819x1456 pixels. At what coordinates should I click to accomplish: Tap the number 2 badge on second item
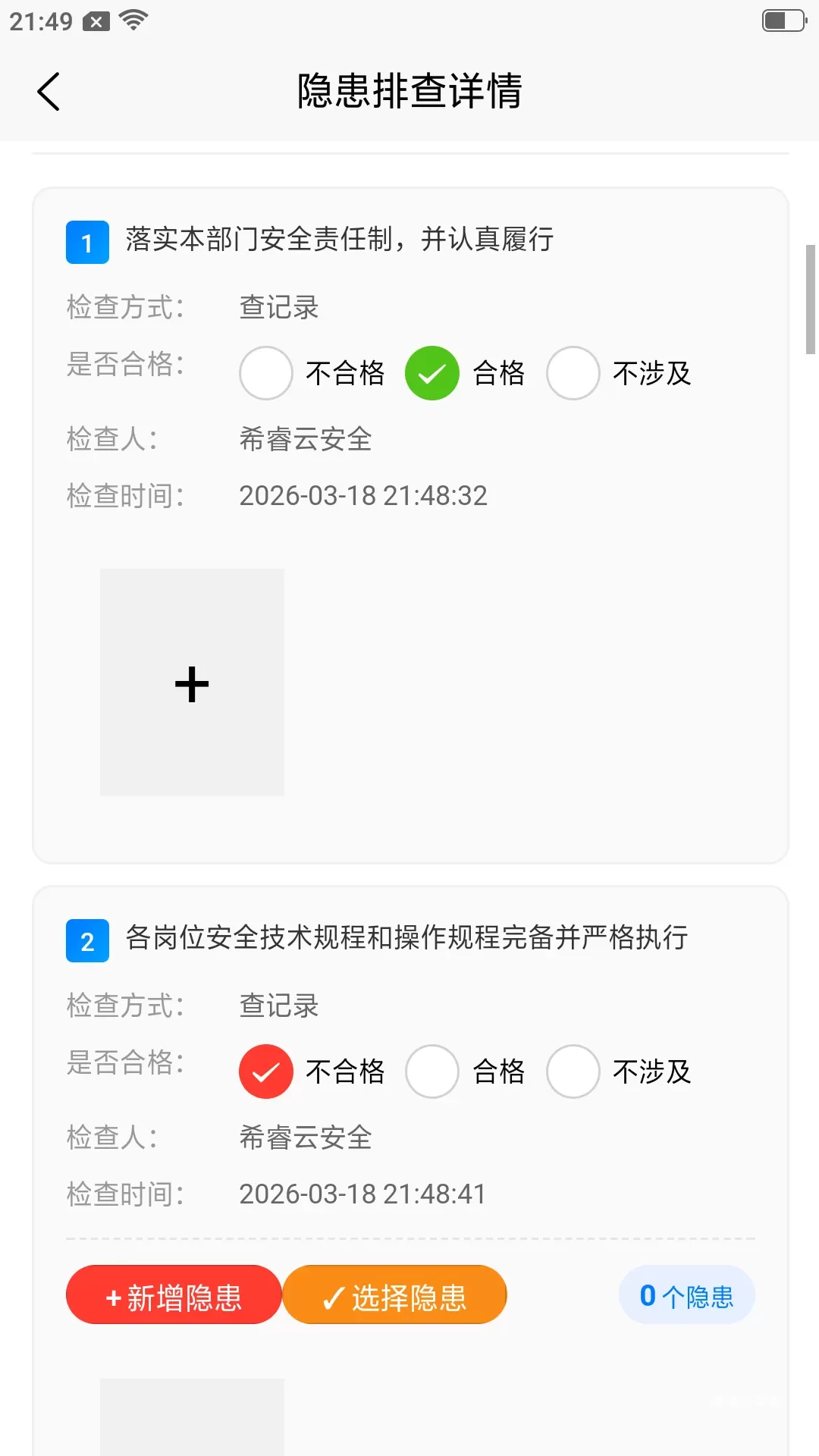point(86,942)
